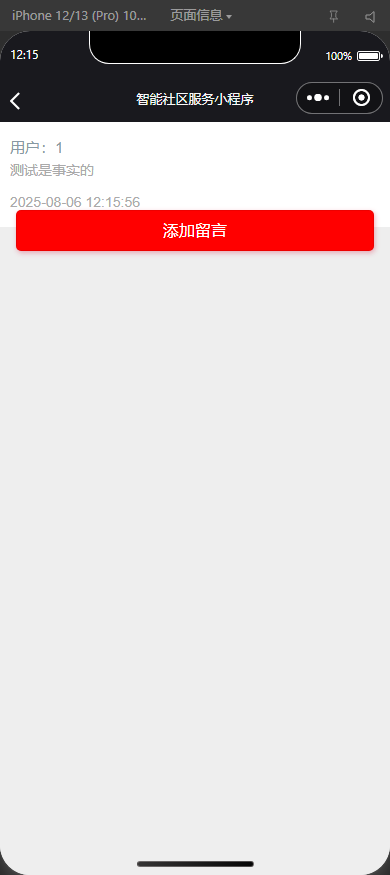Pin the simulator window
Viewport: 390px width, 875px height.
point(334,17)
